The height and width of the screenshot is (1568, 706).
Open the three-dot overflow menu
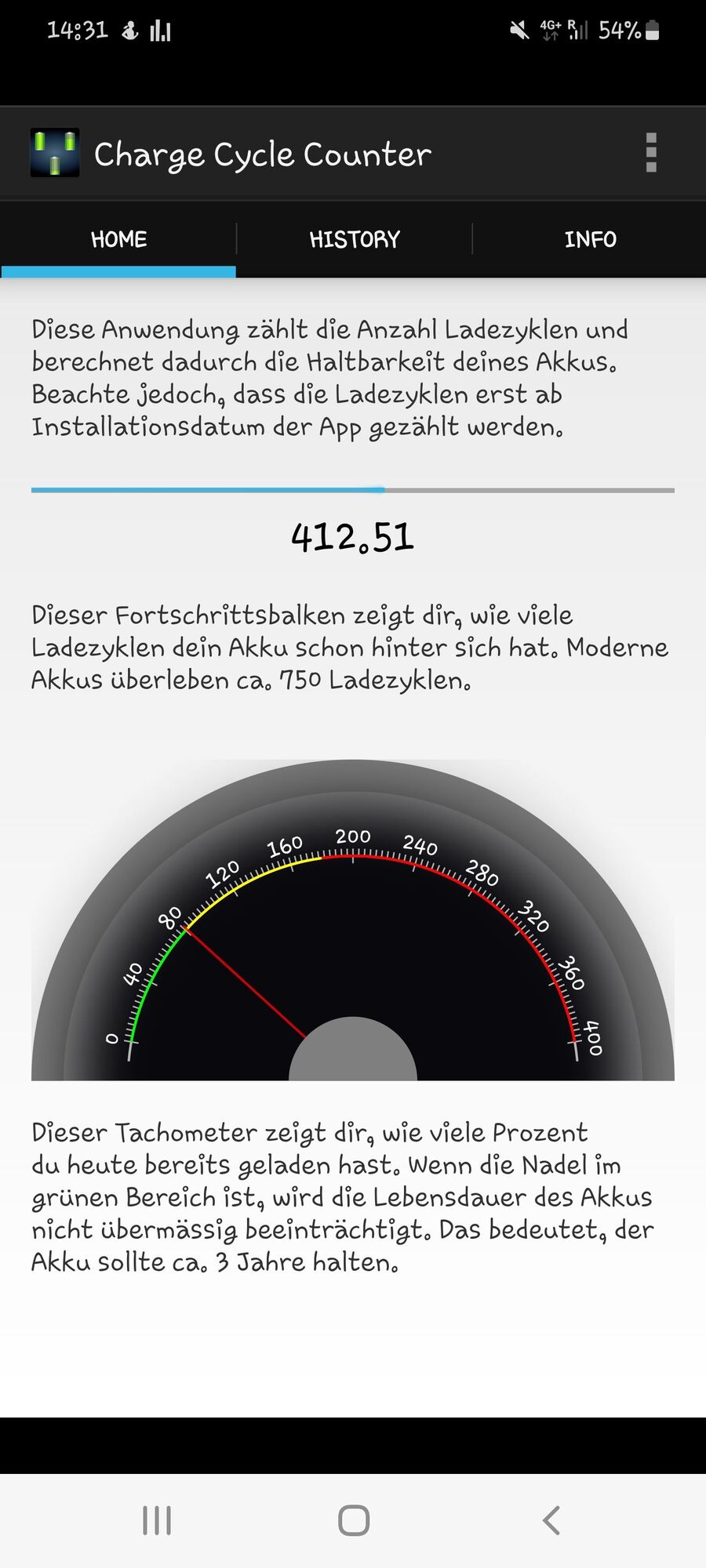tap(650, 153)
